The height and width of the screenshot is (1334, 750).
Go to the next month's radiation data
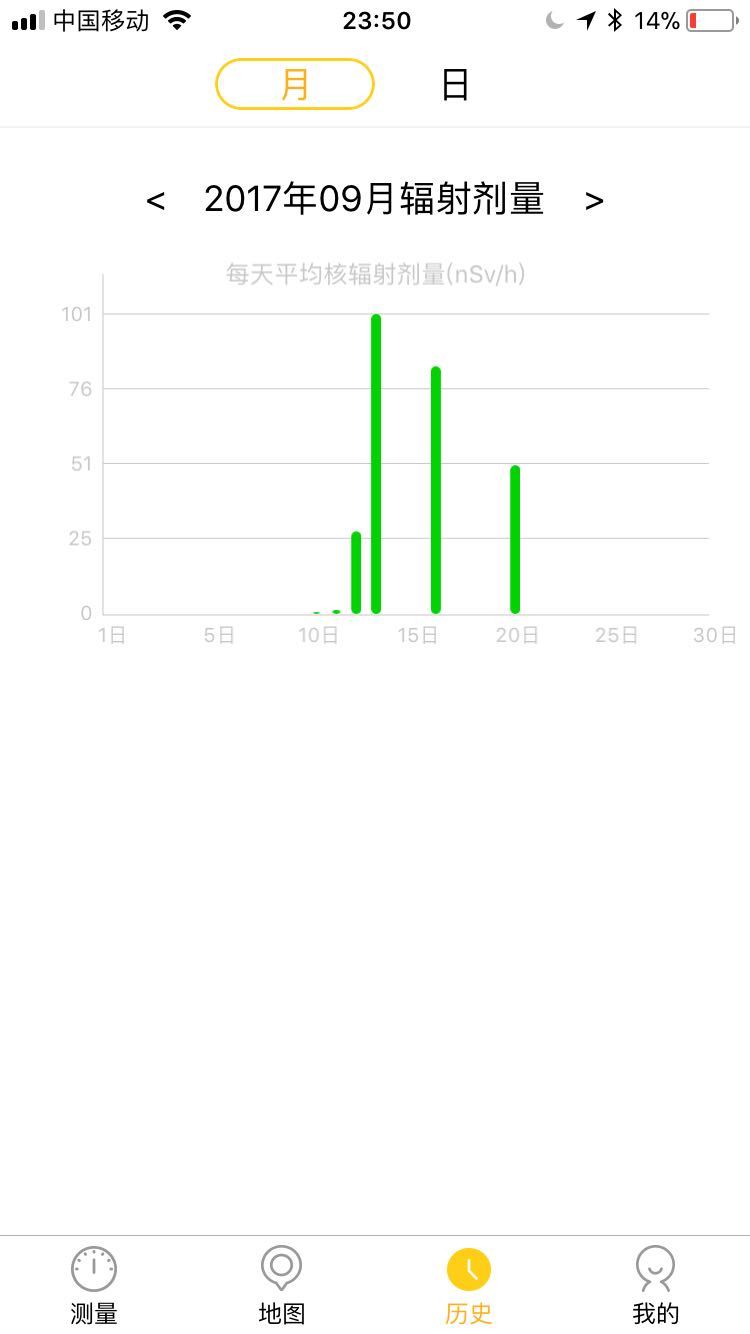coord(594,200)
